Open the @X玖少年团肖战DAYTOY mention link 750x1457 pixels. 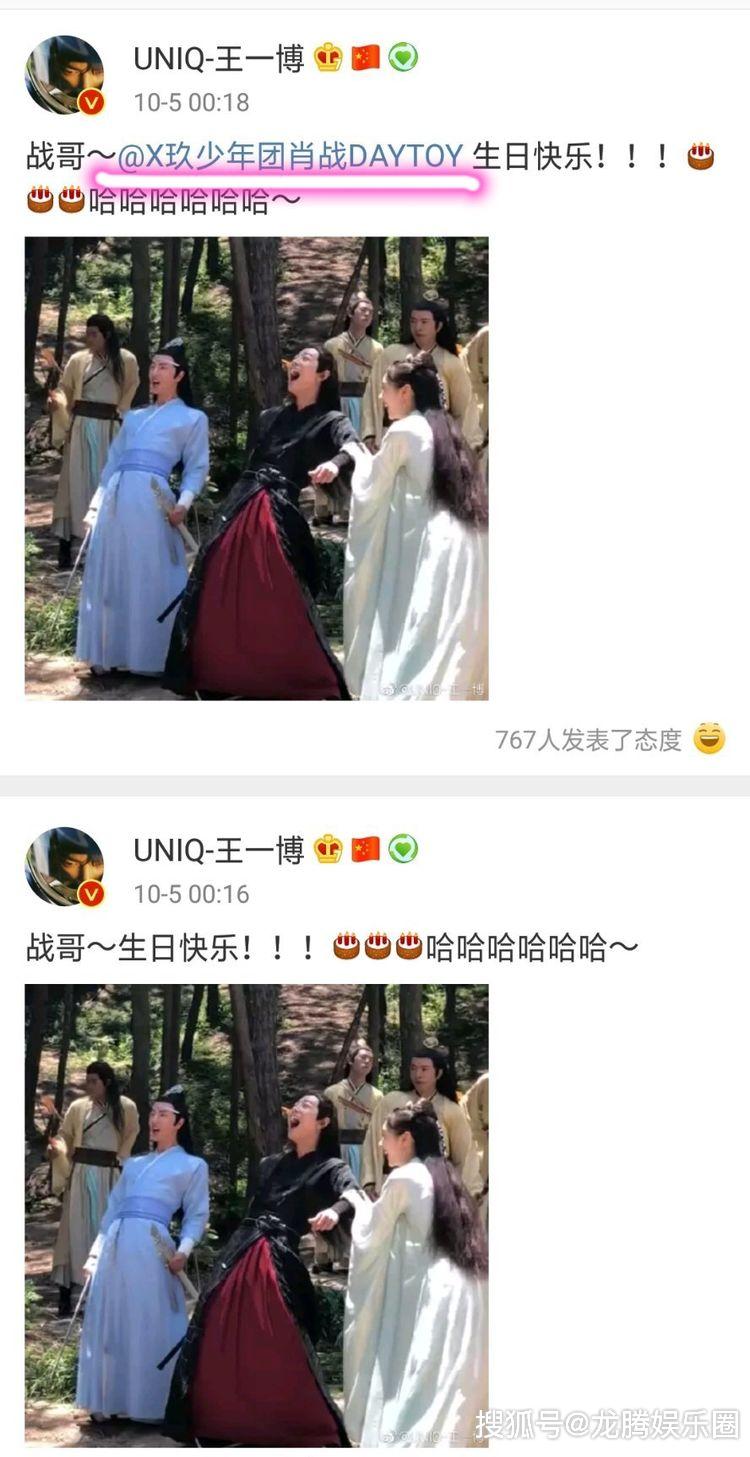click(291, 157)
